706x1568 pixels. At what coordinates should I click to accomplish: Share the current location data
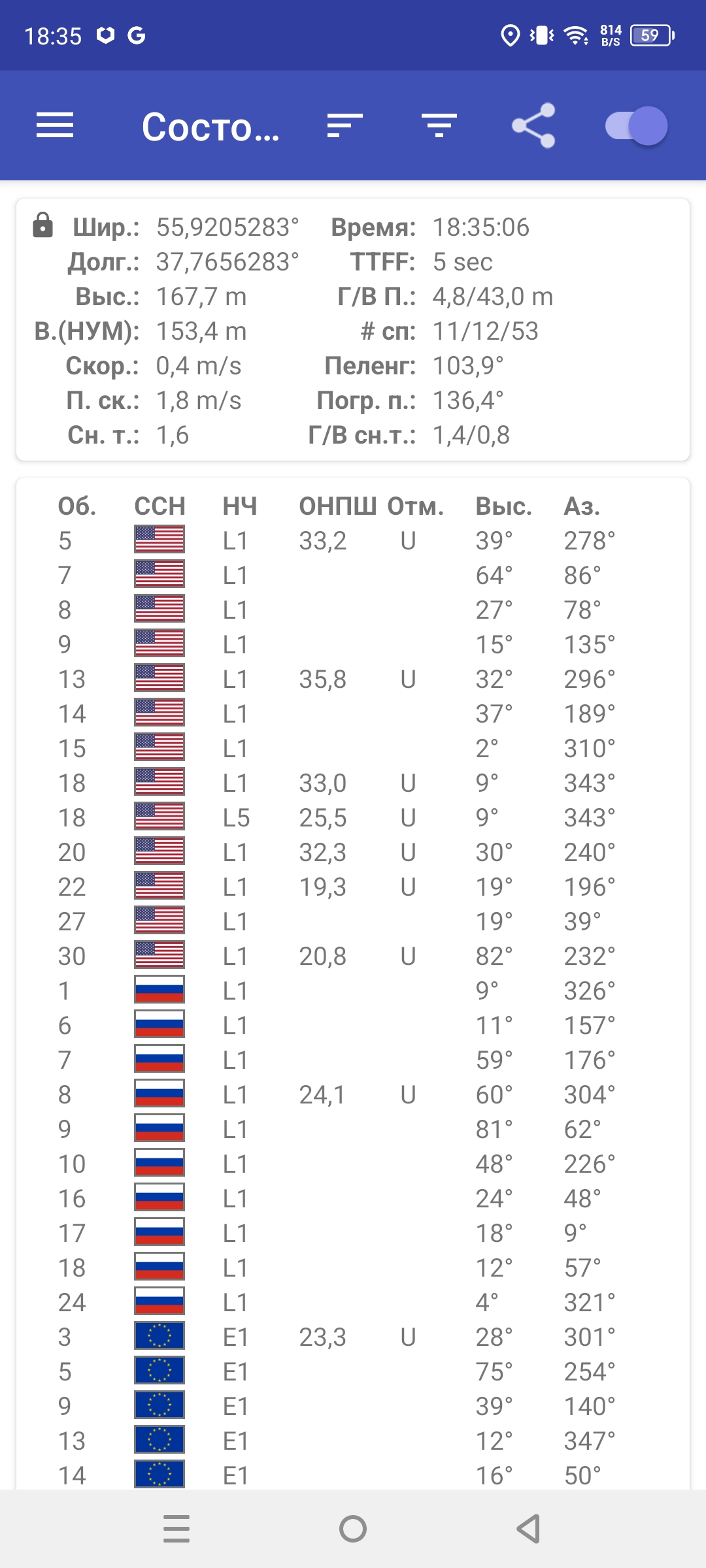[x=533, y=125]
